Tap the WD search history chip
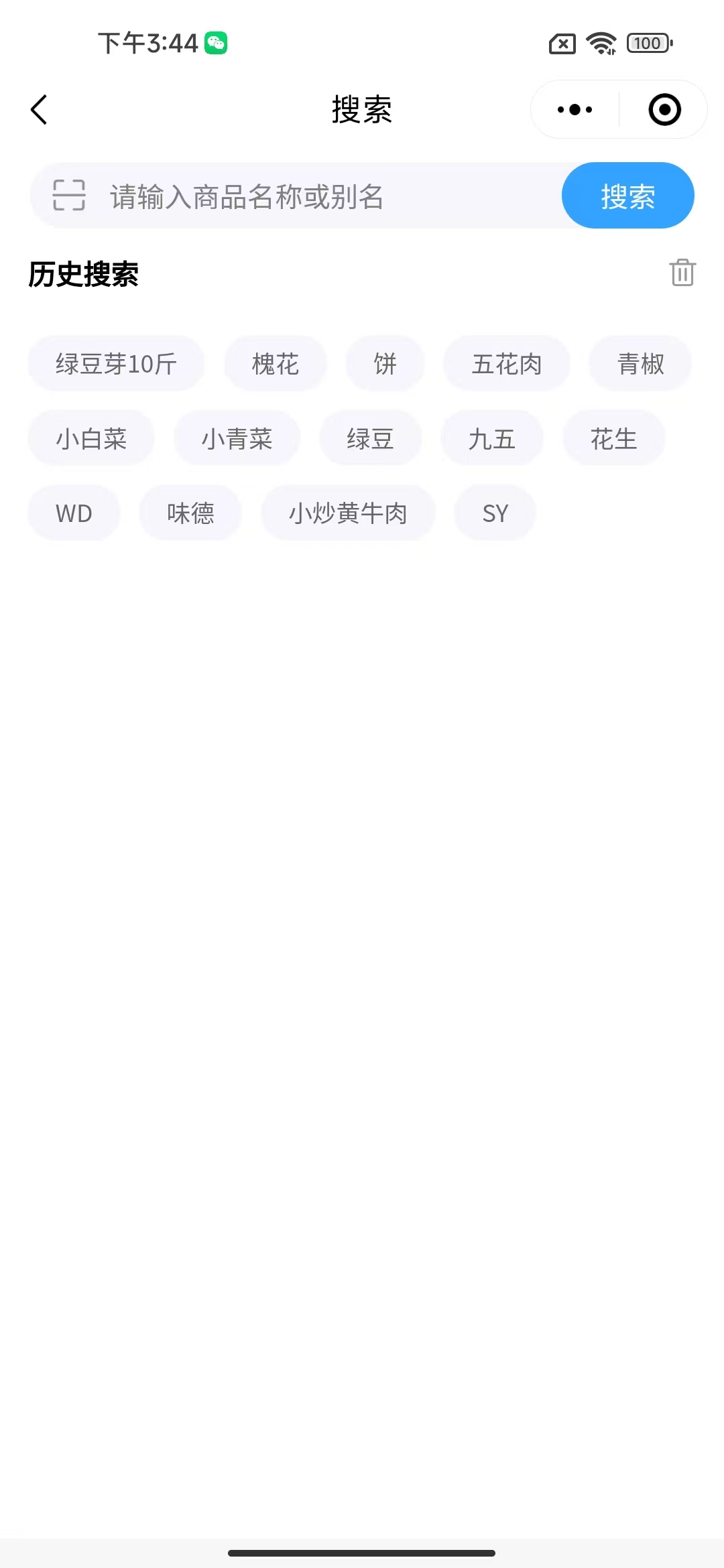 74,513
